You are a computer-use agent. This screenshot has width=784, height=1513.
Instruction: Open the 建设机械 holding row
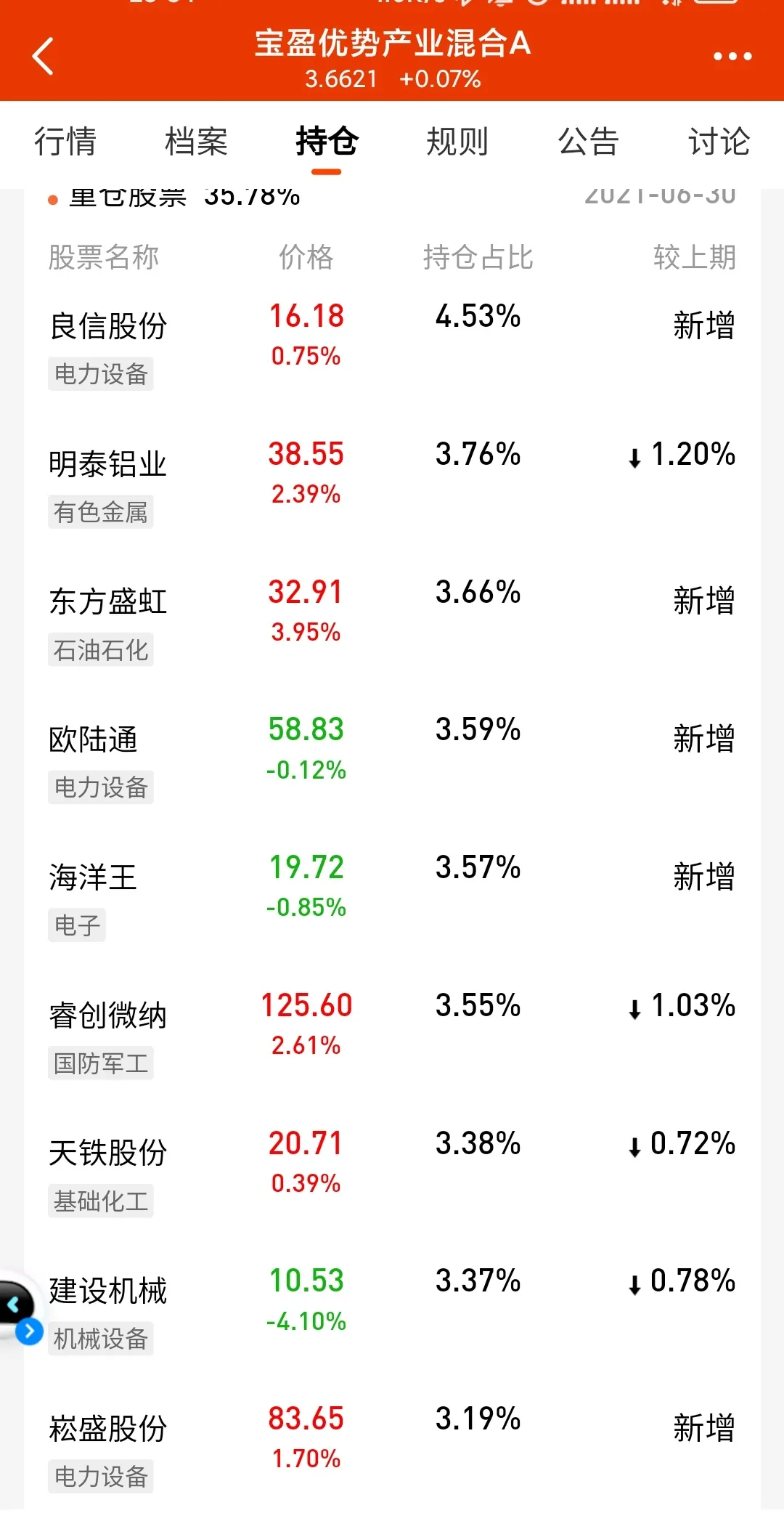coord(392,1310)
